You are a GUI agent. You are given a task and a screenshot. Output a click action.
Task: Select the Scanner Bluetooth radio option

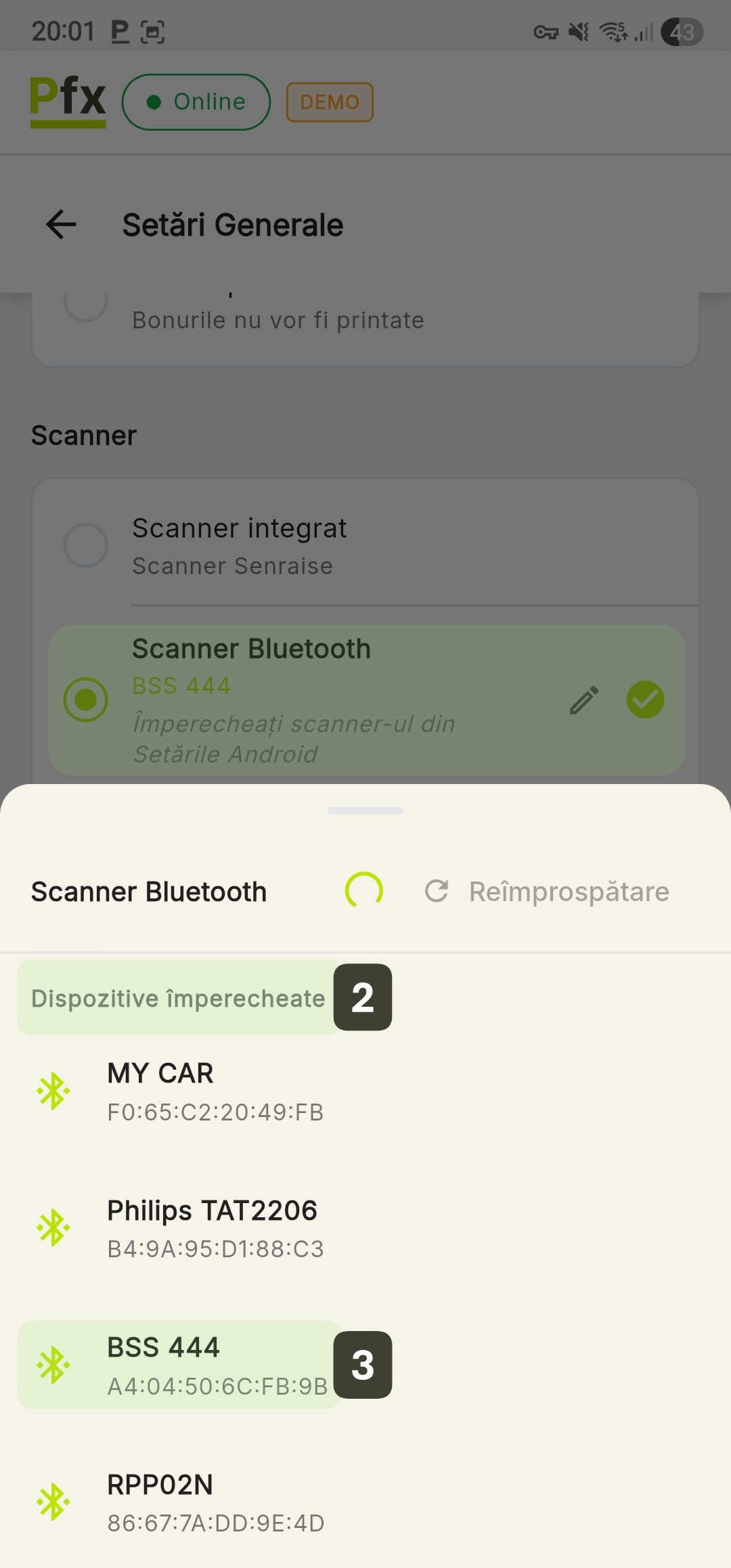point(85,699)
